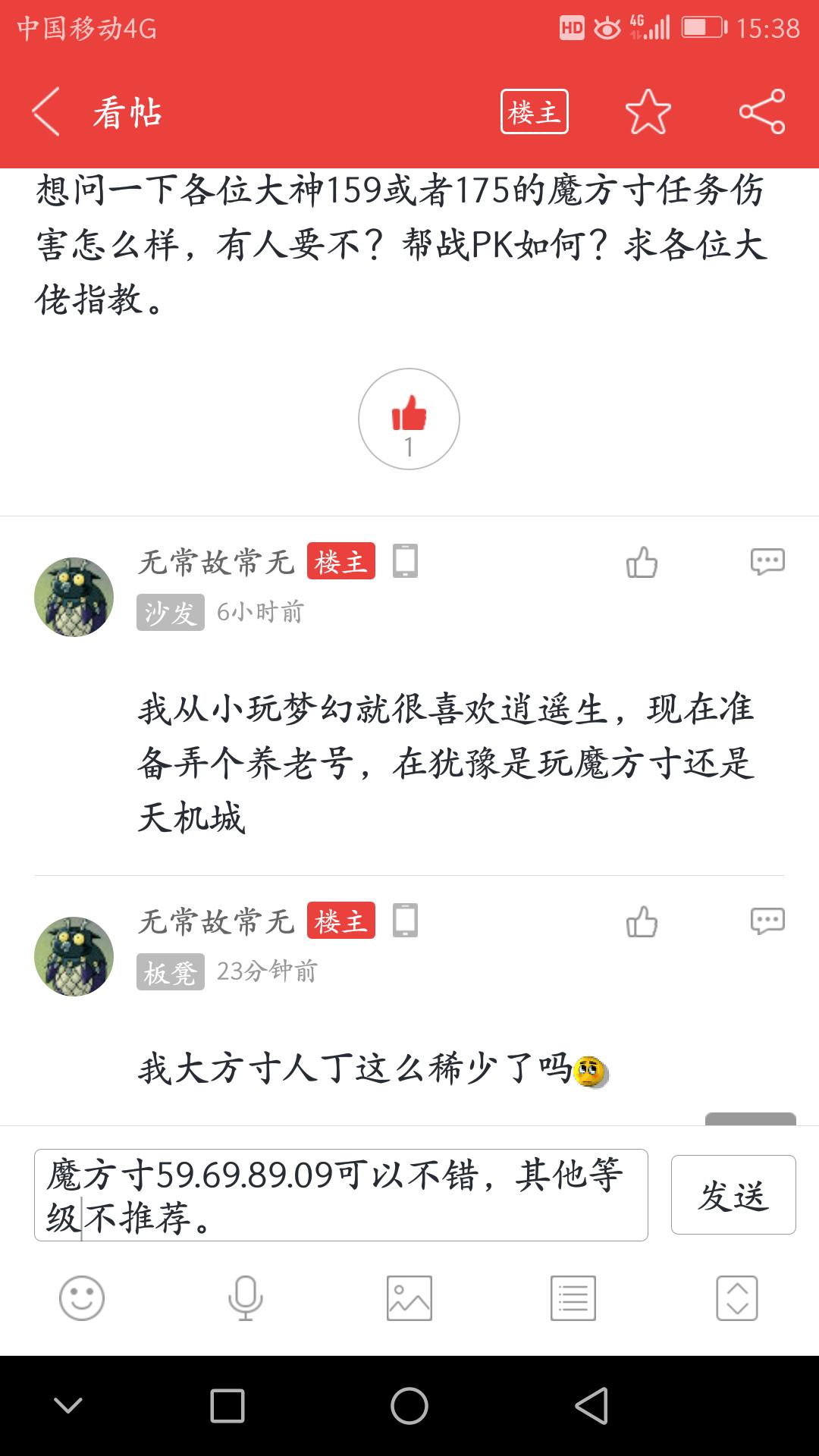819x1456 pixels.
Task: Filter posts by 楼主 only
Action: click(534, 112)
